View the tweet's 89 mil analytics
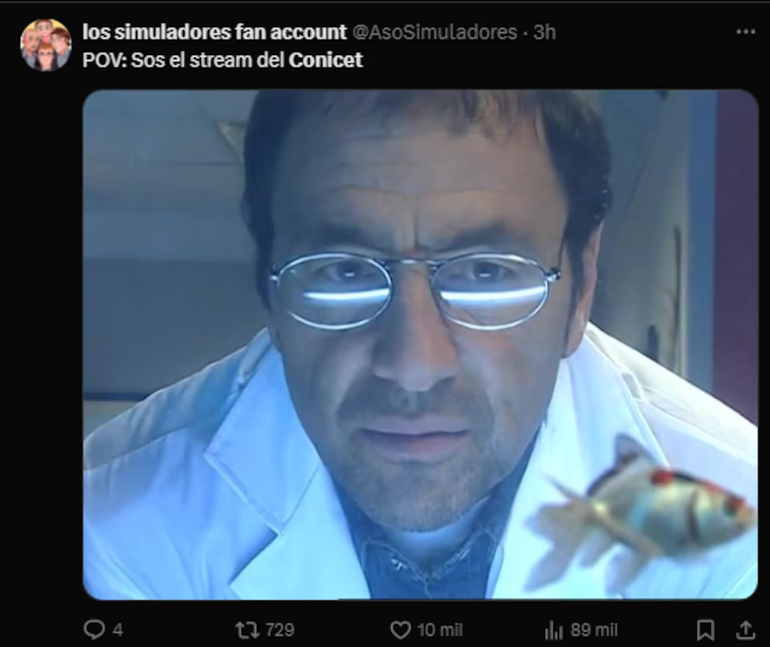The width and height of the screenshot is (770, 647). click(x=554, y=629)
